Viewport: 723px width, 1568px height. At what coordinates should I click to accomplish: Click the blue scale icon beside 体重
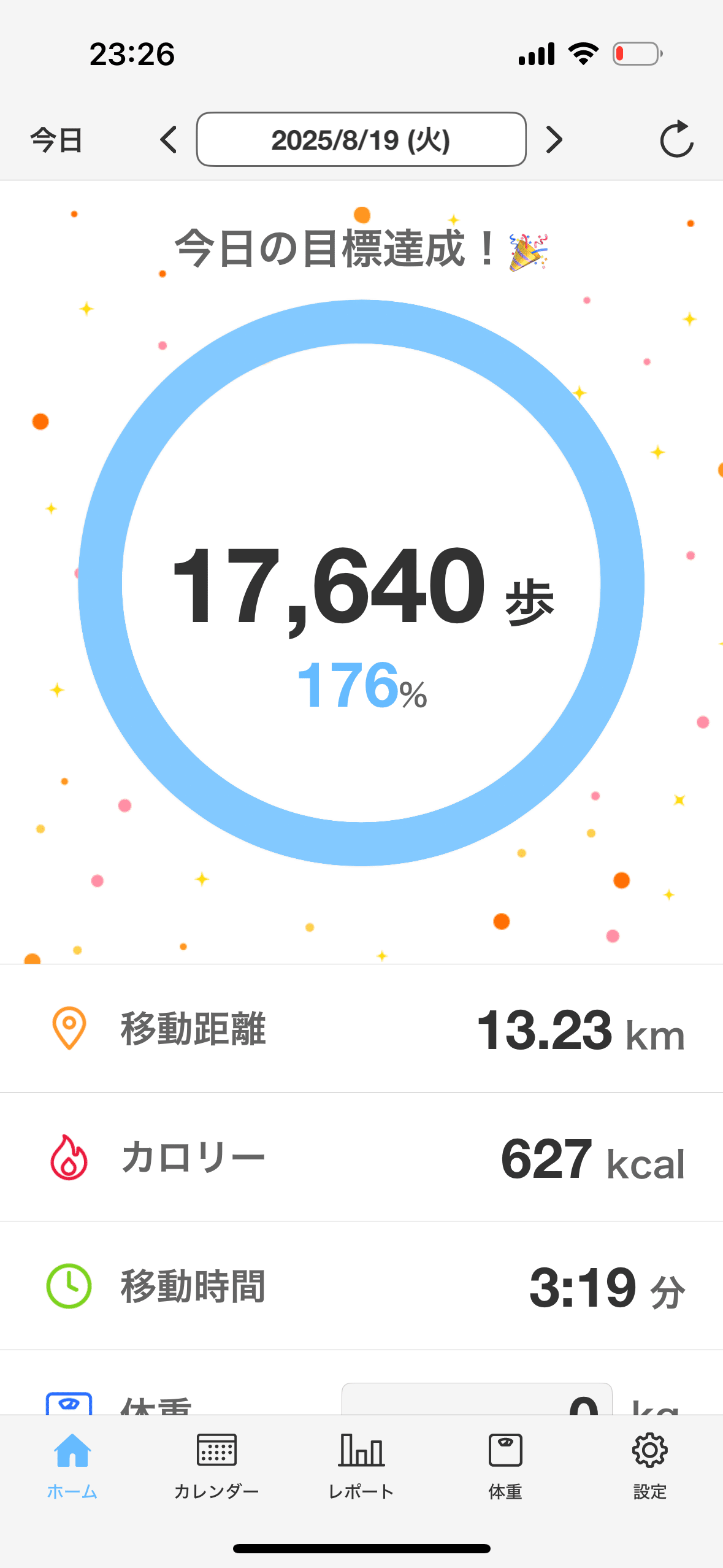tap(69, 1405)
